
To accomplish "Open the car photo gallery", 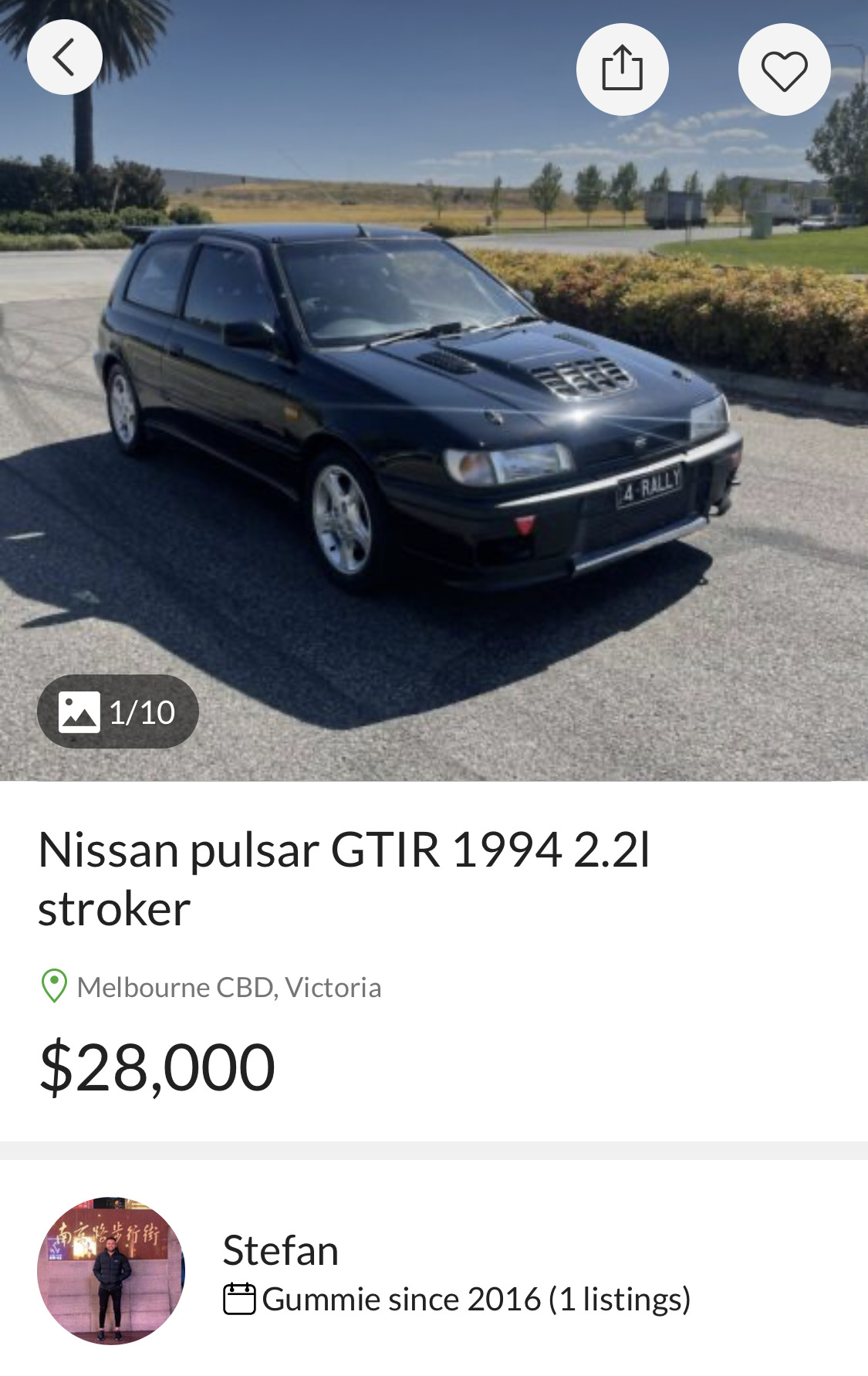I will [x=118, y=712].
